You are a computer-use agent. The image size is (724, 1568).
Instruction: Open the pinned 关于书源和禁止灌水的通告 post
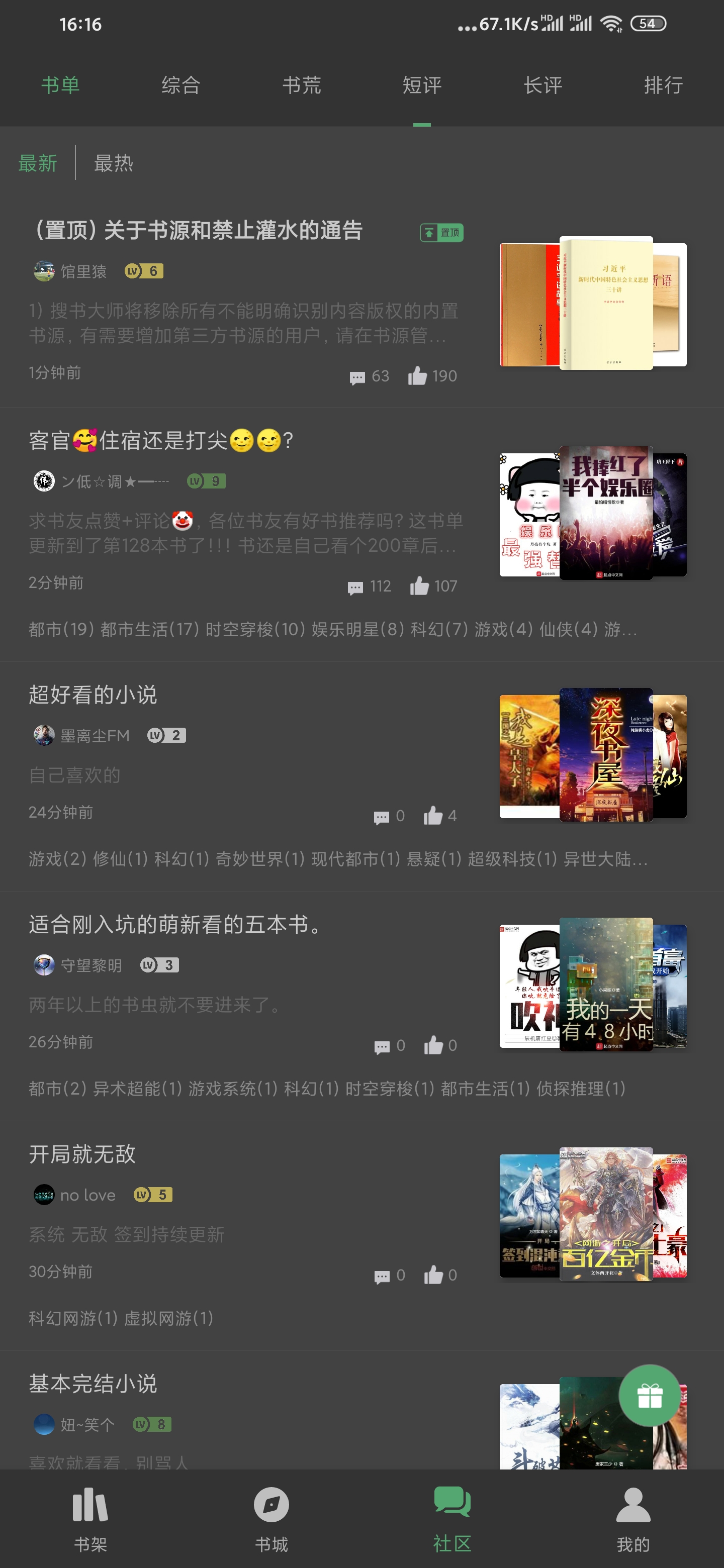(x=361, y=303)
